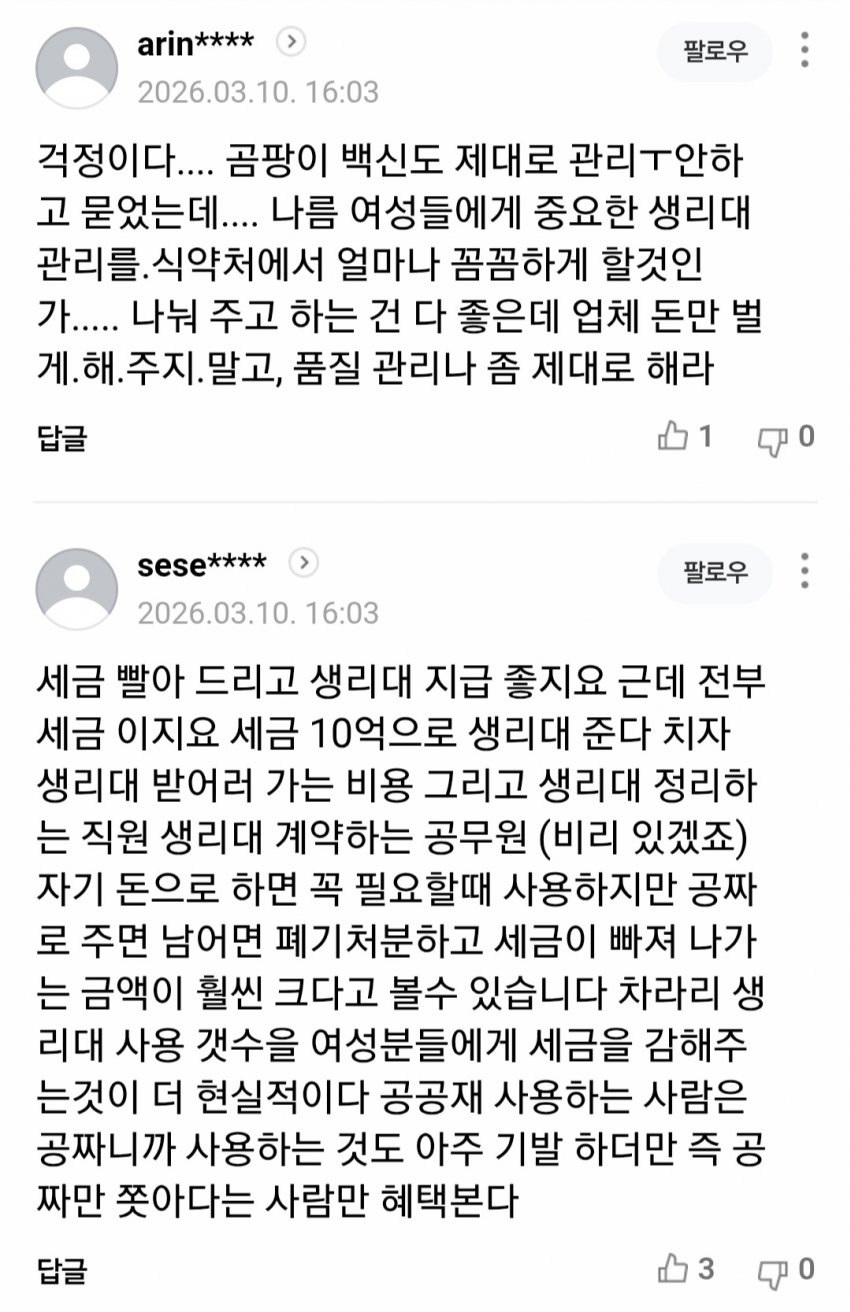Open arin**** profile arrow

[291, 42]
